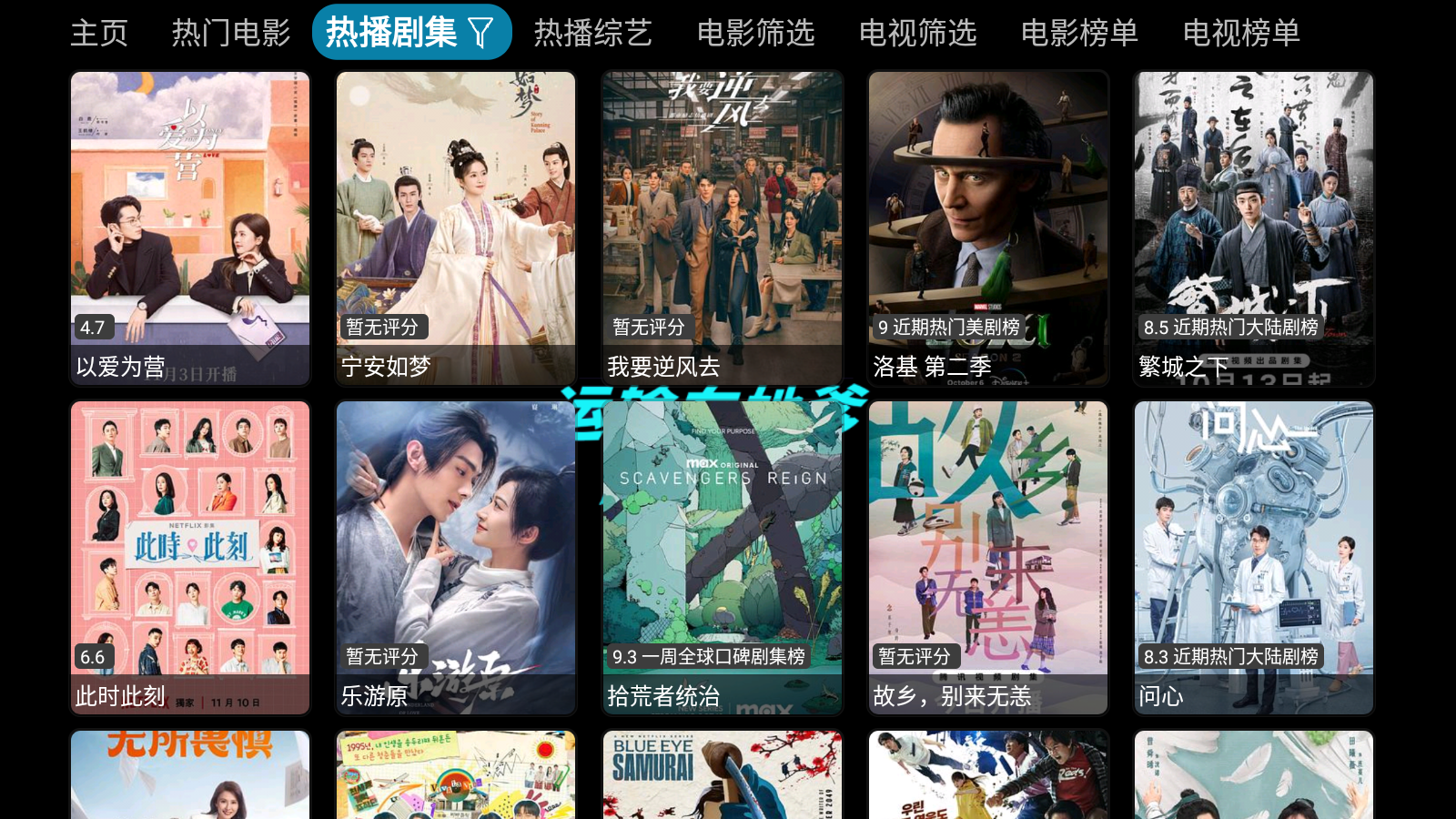Open the 繁城之下 card
Screen dimensions: 1456x819
click(x=1254, y=227)
